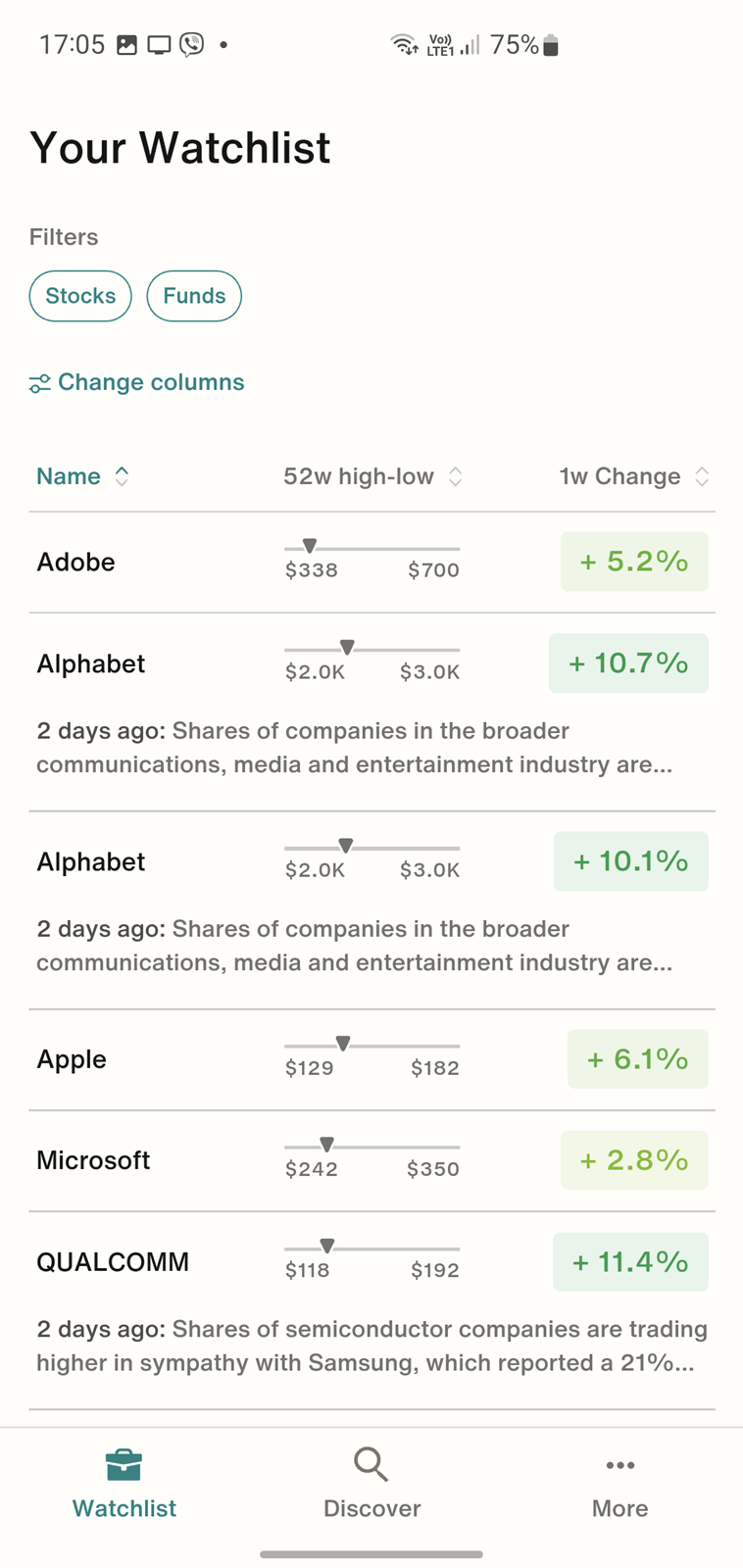Filter watchlist by Stocks chip

(80, 296)
